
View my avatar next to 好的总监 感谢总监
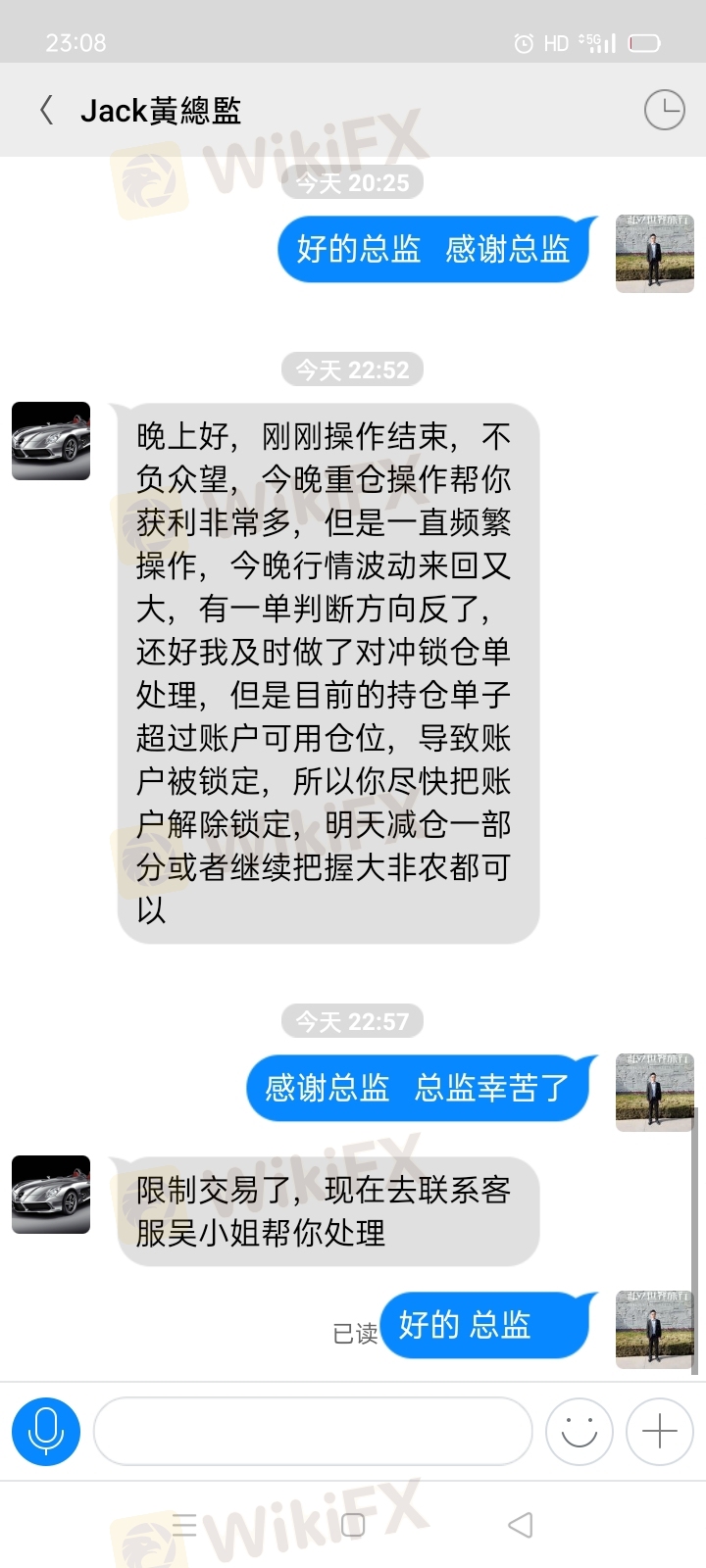(x=654, y=254)
